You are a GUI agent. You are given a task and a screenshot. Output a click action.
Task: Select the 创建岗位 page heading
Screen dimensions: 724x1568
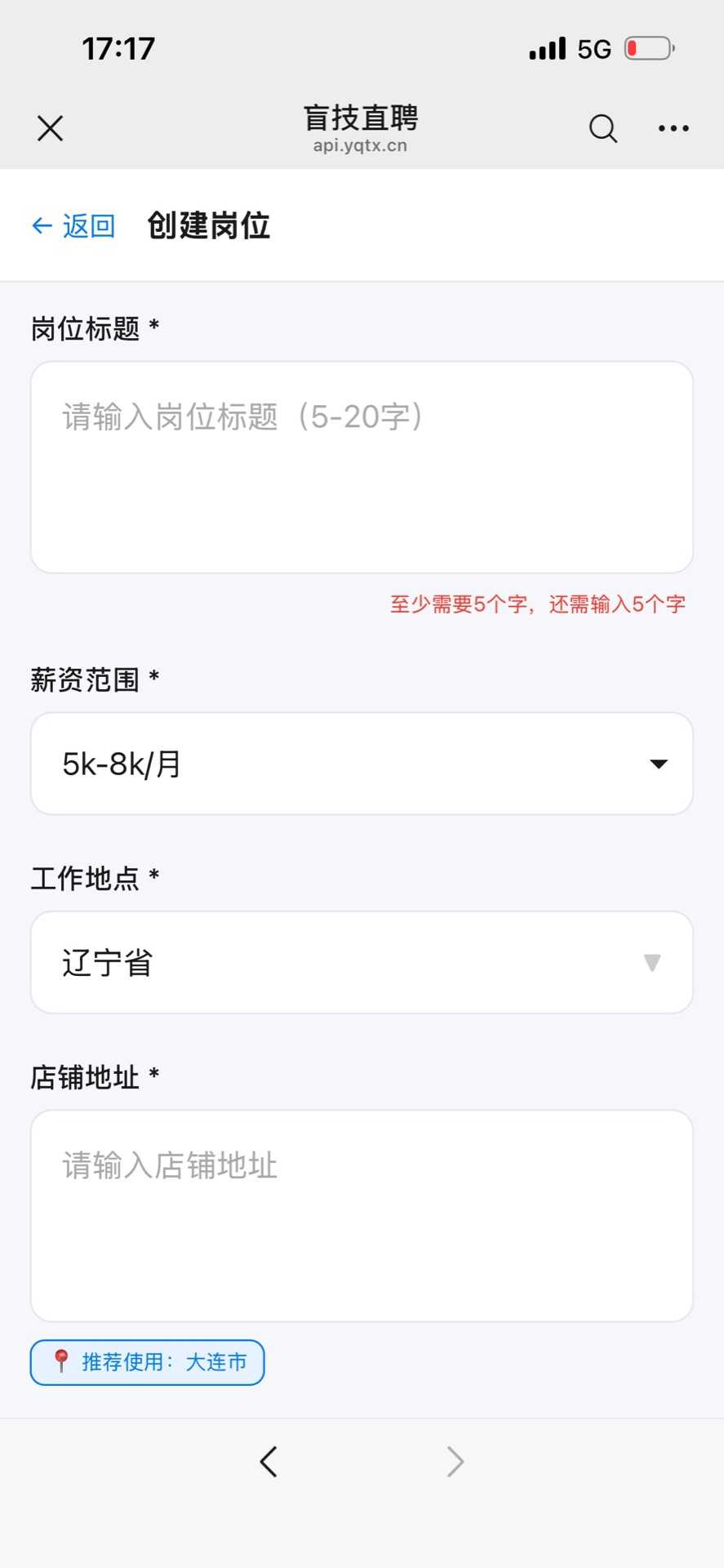click(x=208, y=225)
